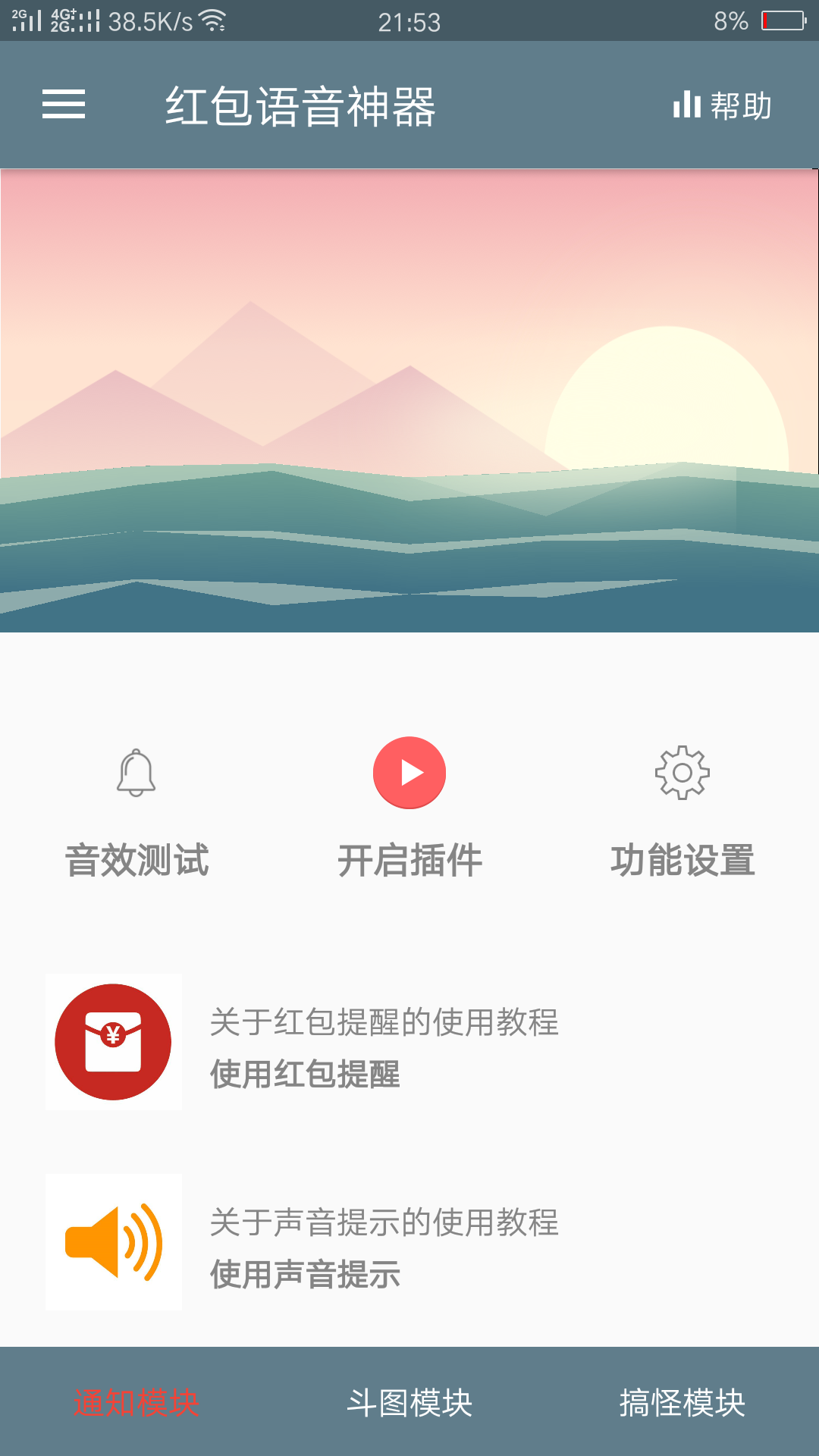Switch to the 通知模块 tab
The image size is (819, 1456).
click(x=136, y=1403)
